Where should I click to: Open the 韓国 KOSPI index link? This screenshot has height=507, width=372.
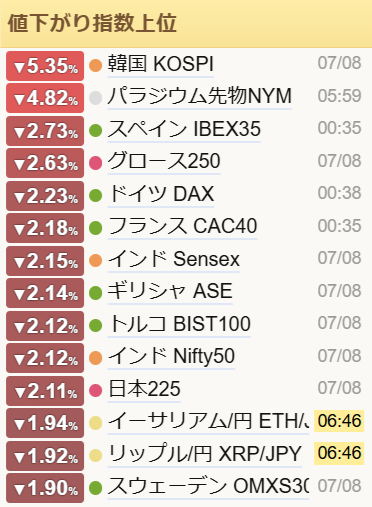click(160, 64)
